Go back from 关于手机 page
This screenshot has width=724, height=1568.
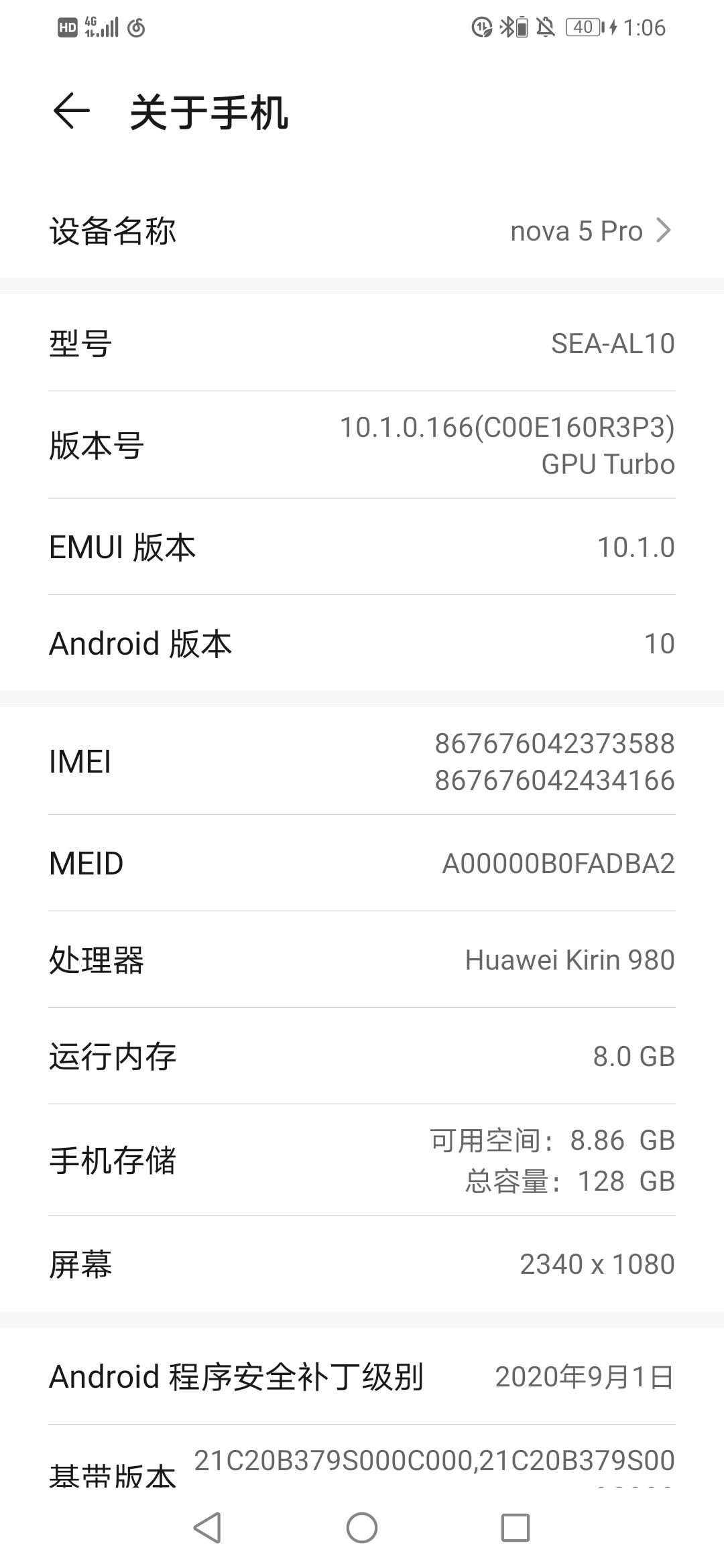tap(71, 111)
